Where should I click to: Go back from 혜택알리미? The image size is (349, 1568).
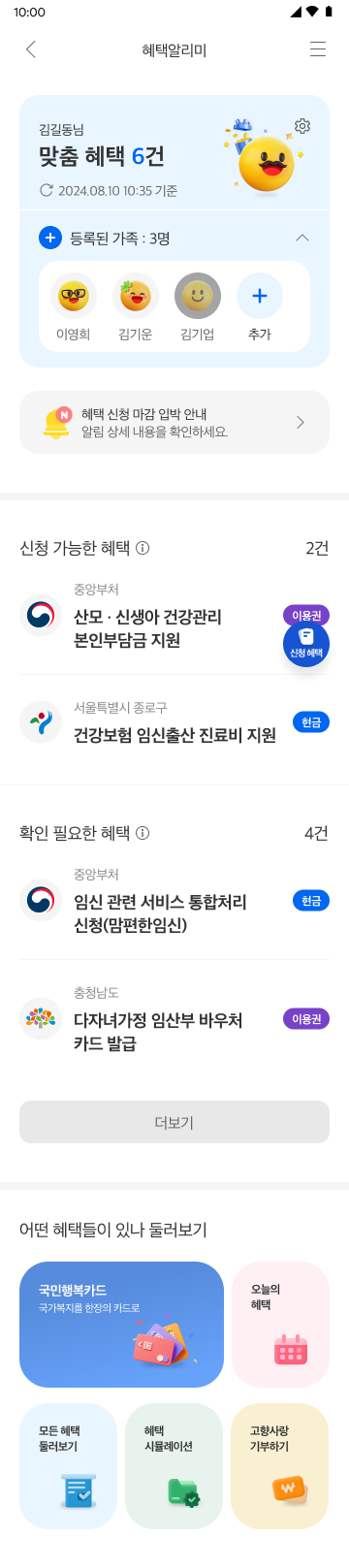31,49
